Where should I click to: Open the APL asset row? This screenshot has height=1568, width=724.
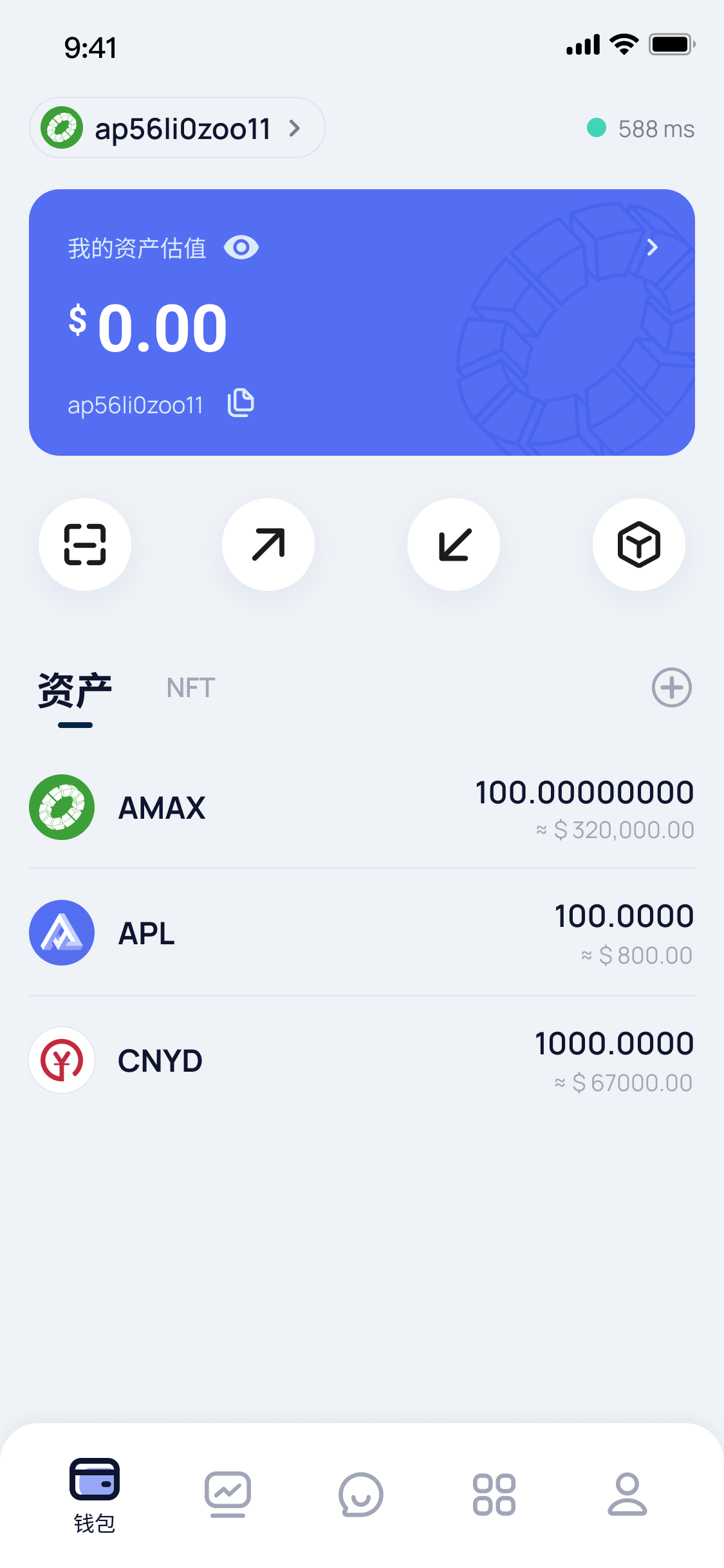point(362,933)
